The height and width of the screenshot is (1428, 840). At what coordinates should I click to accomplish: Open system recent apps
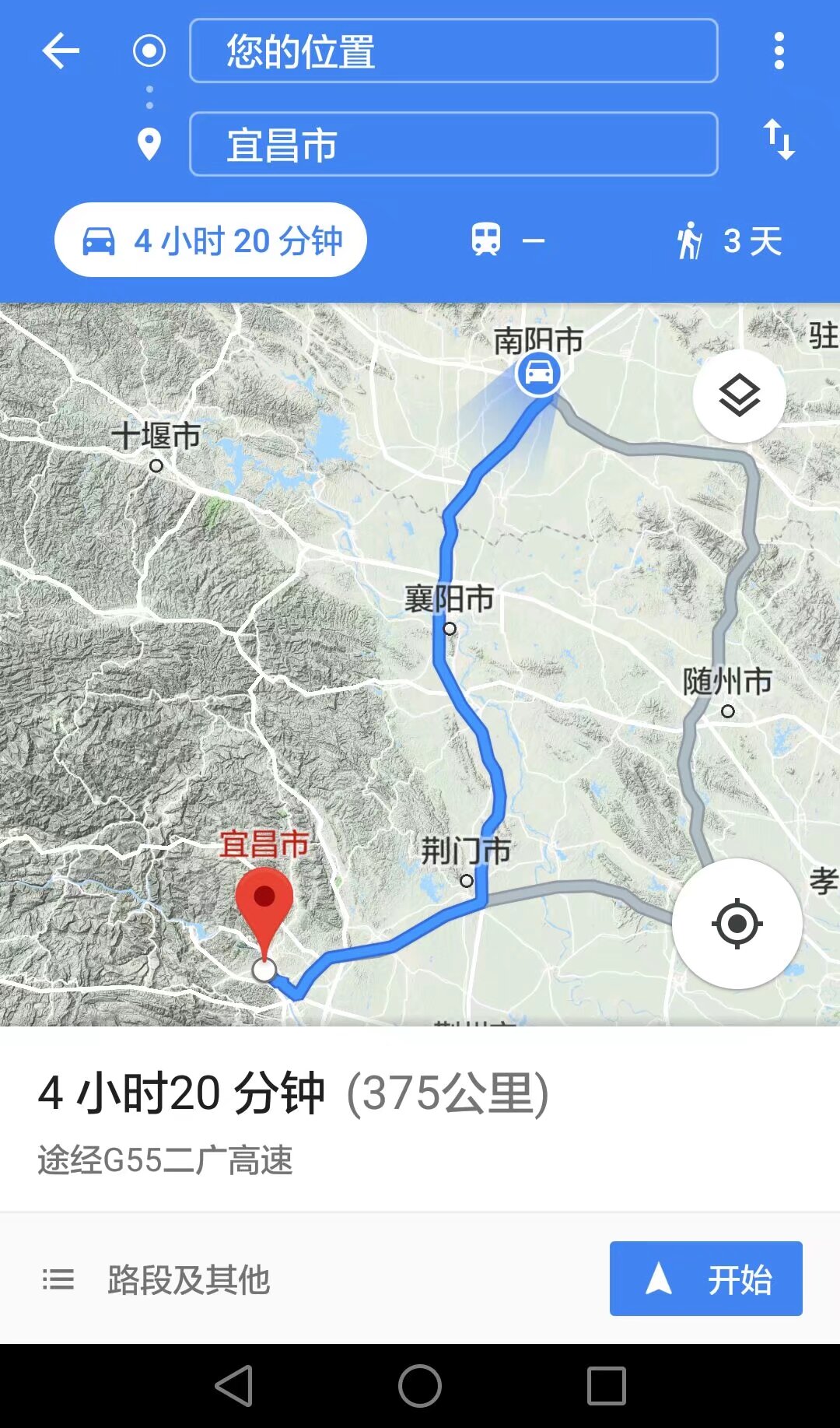[607, 1386]
